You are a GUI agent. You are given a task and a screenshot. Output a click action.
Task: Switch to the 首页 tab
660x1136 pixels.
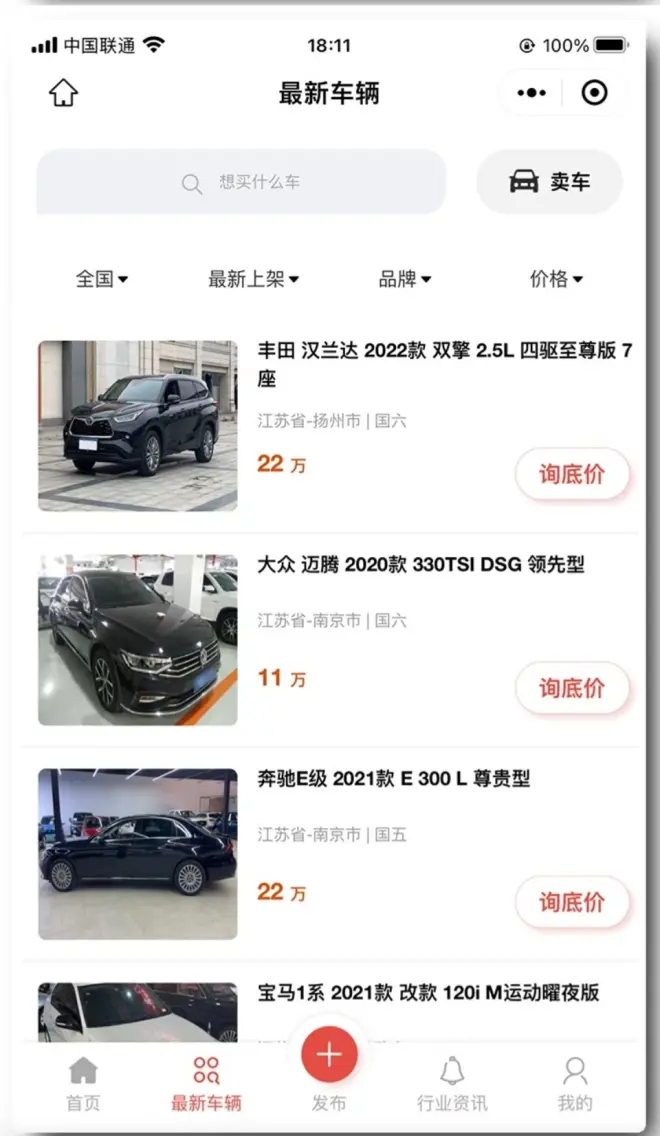[x=83, y=1084]
